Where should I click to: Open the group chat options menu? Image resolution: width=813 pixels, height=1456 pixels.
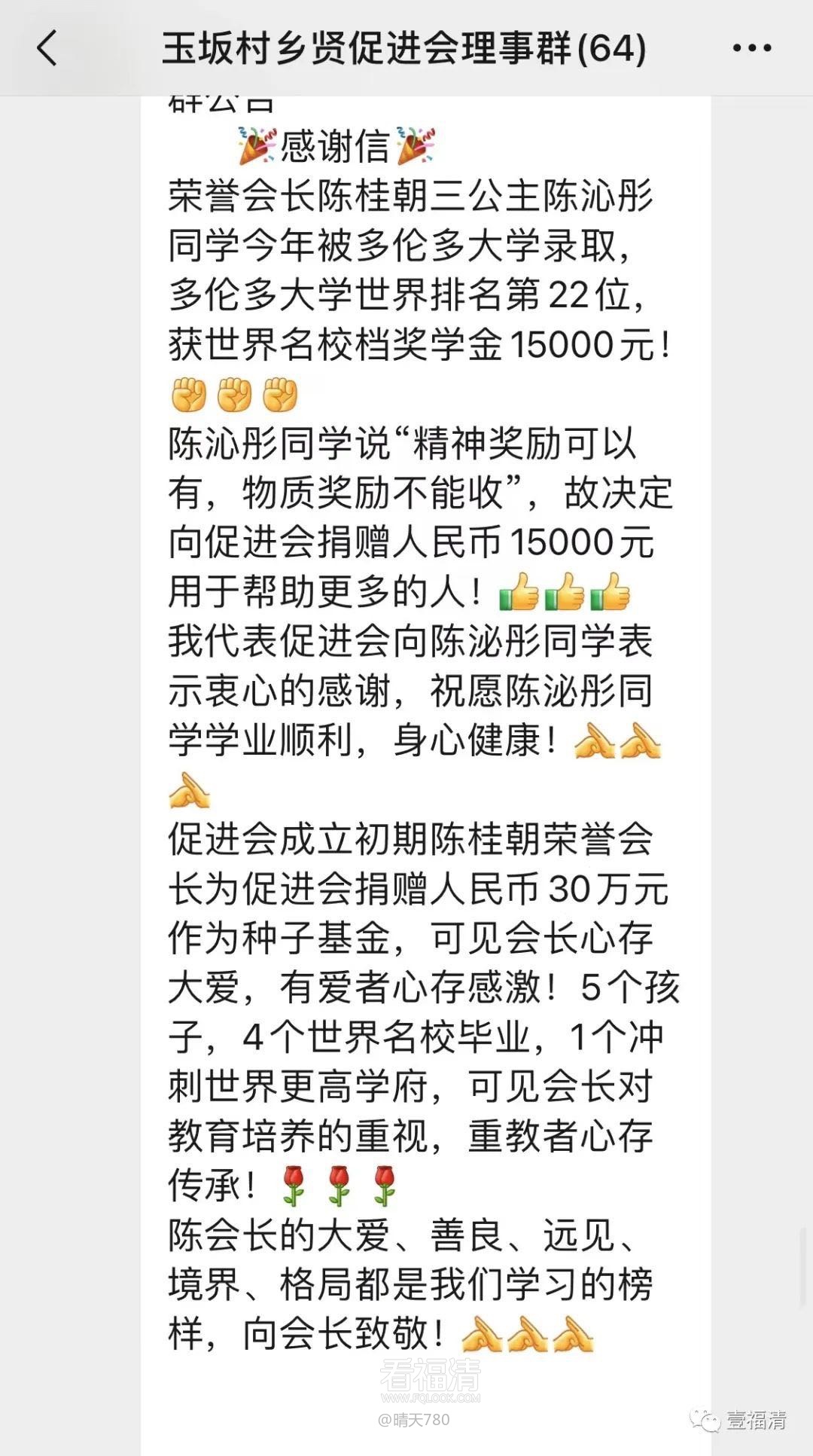tap(752, 48)
